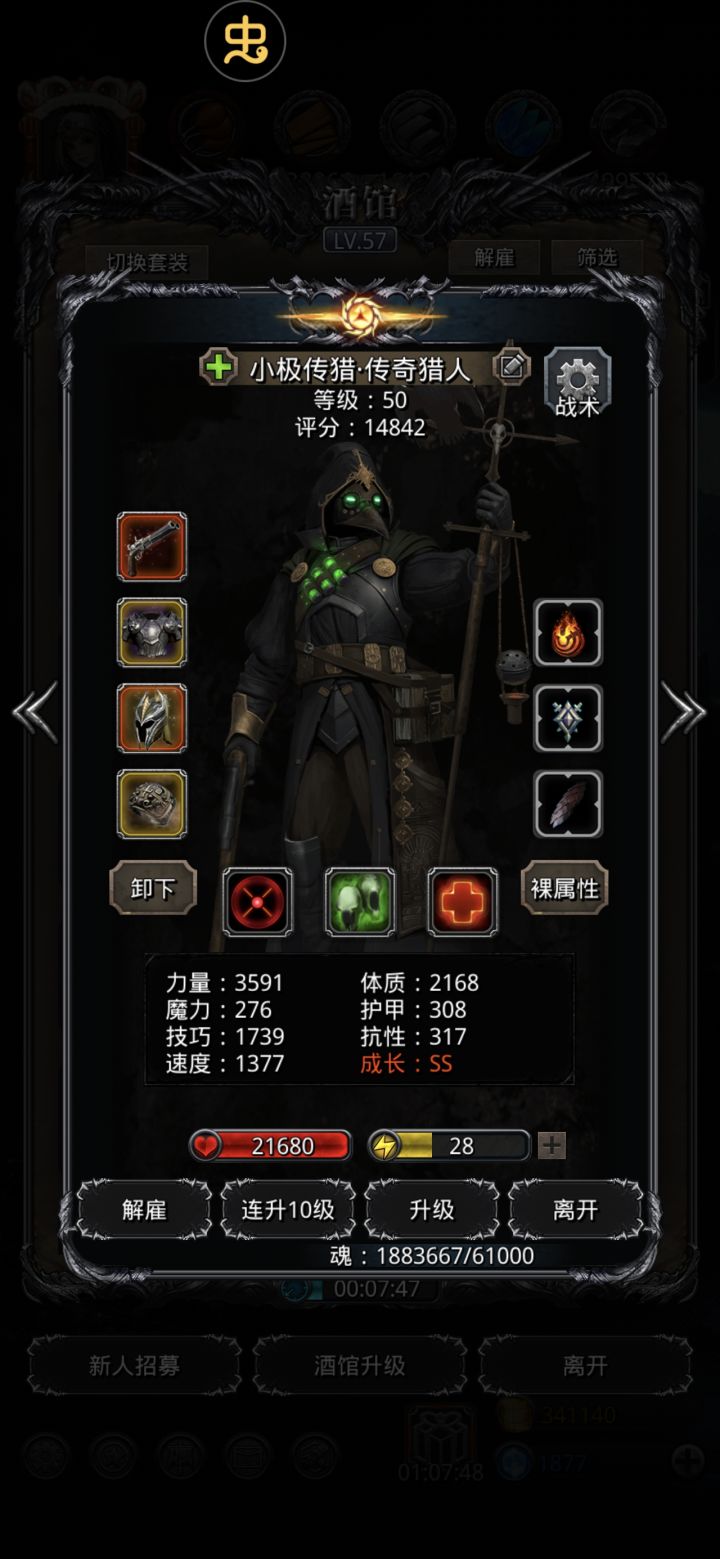Click 升级 to level up the hunter
The height and width of the screenshot is (1559, 720).
point(430,1210)
